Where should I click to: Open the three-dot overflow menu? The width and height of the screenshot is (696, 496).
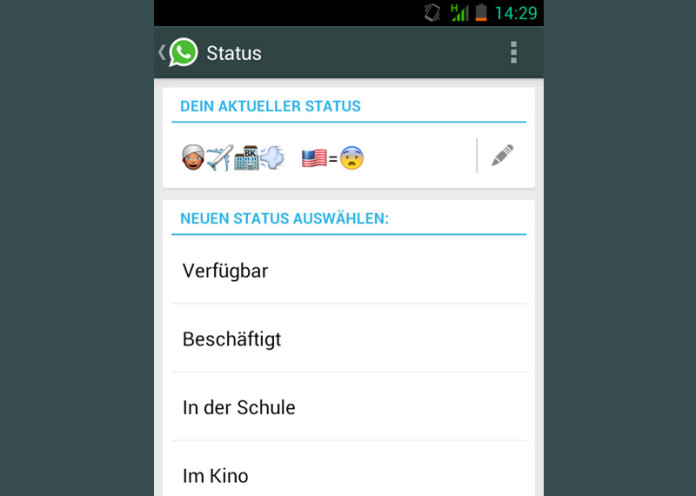514,53
